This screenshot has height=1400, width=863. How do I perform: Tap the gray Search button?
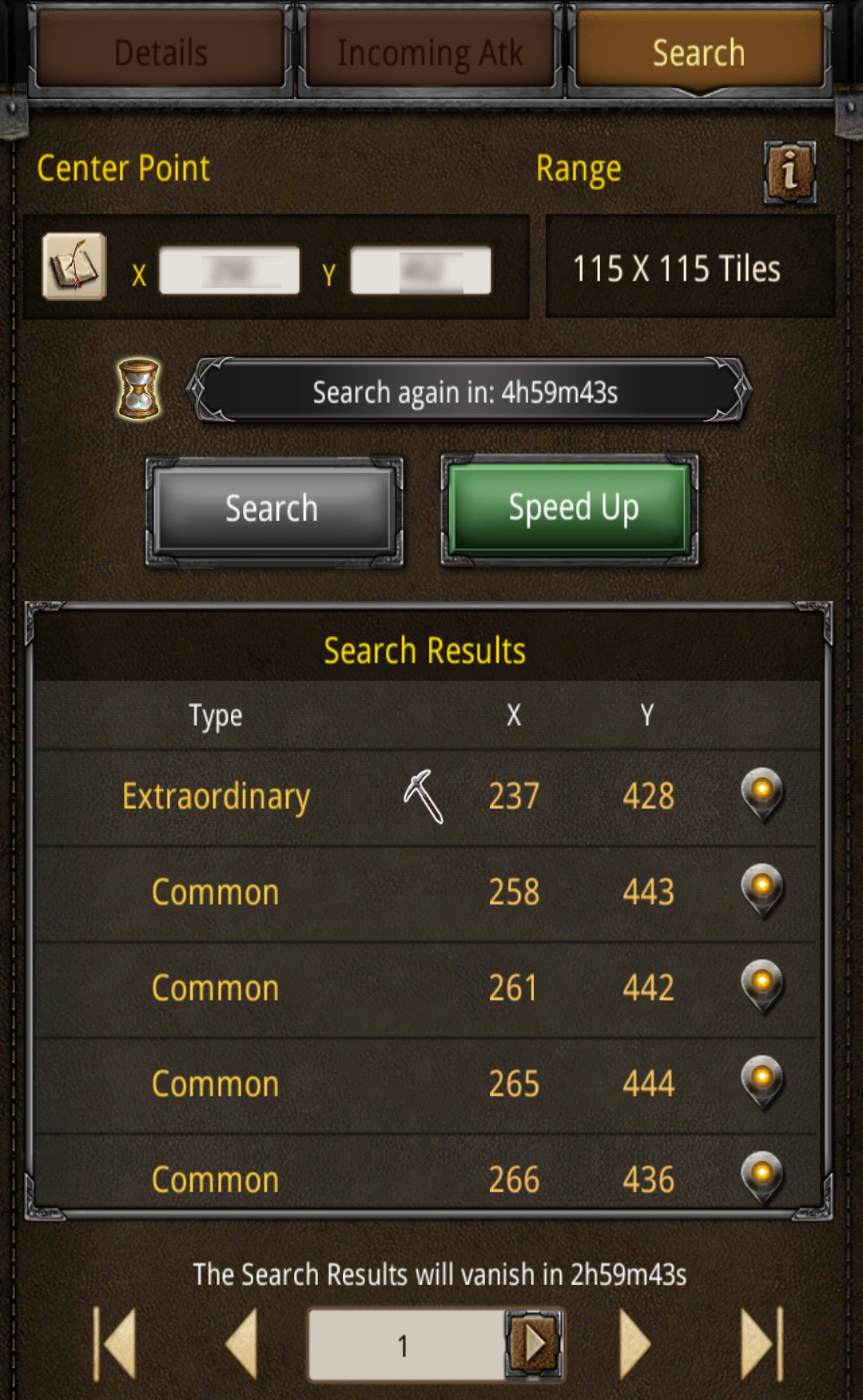point(273,510)
